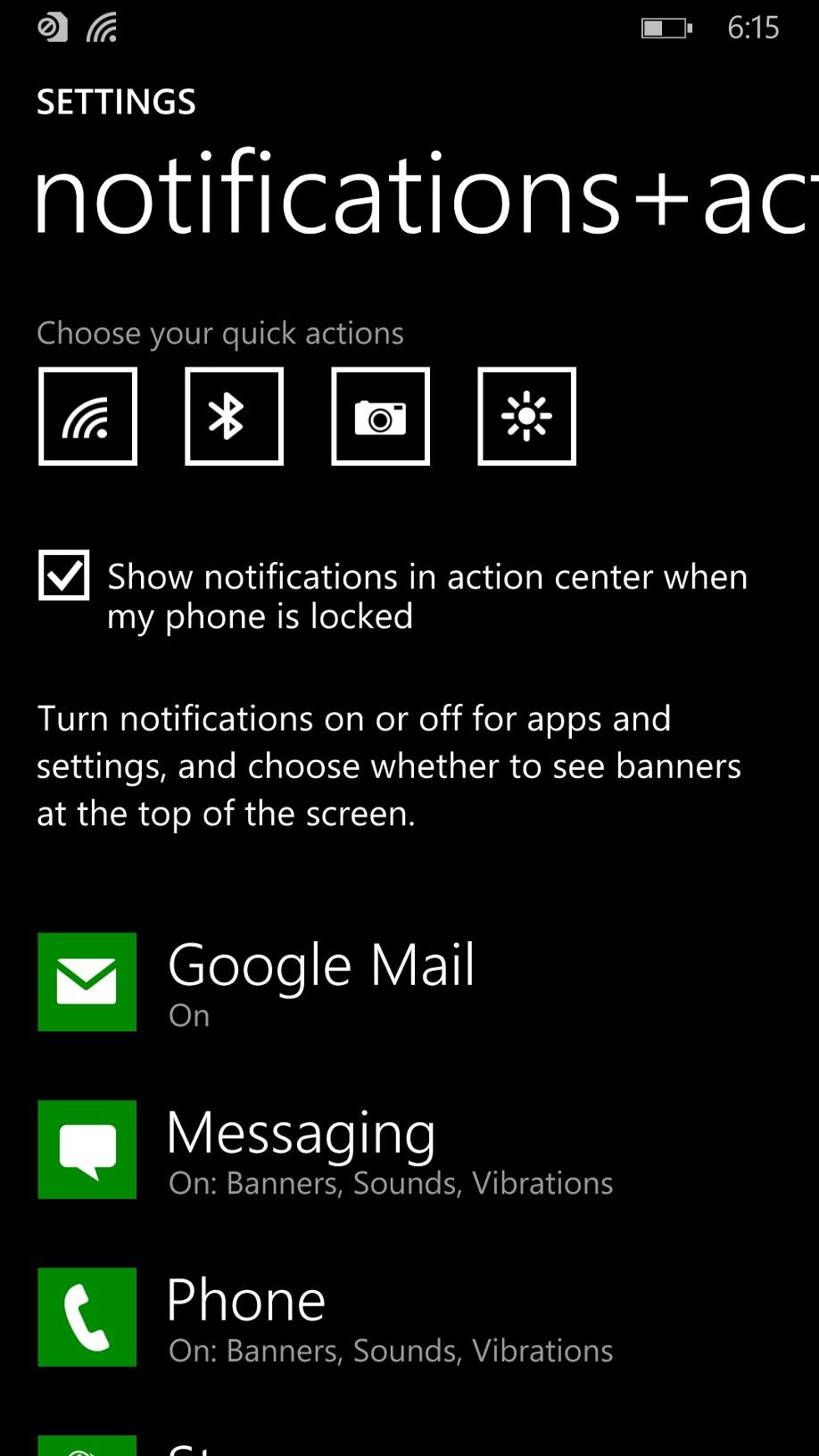Uncheck show notifications when phone is locked
The width and height of the screenshot is (819, 1456).
click(63, 575)
